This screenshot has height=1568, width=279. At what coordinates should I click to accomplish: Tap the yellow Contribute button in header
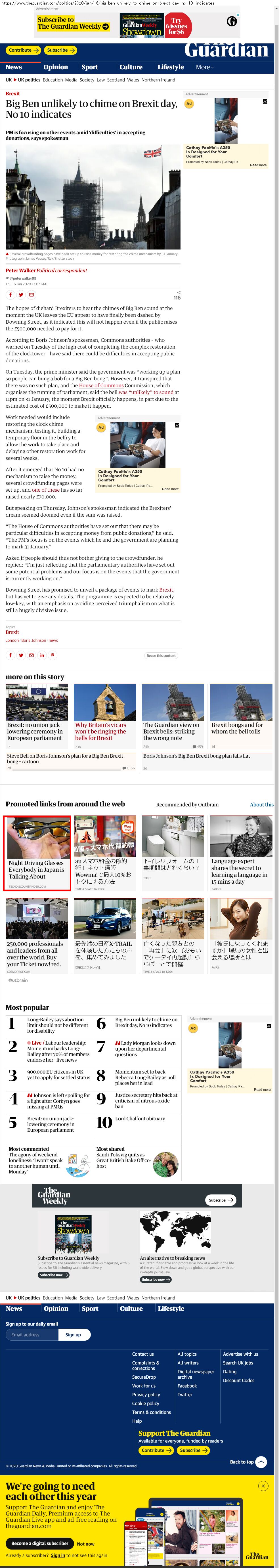coord(24,50)
